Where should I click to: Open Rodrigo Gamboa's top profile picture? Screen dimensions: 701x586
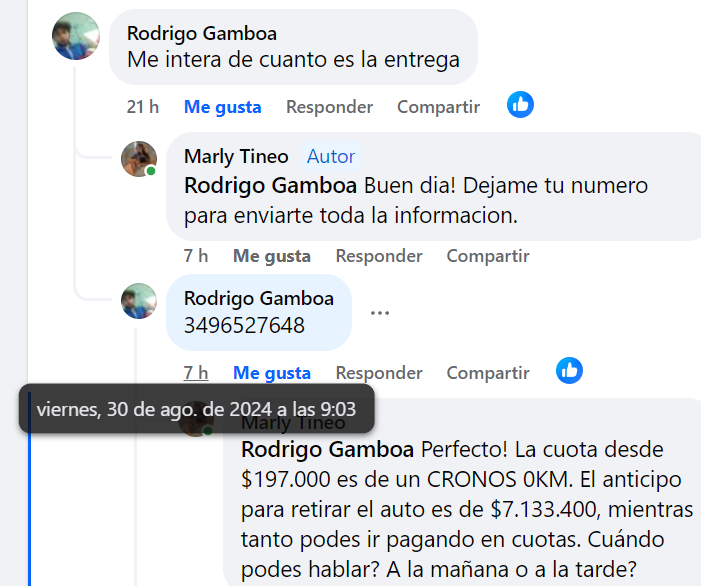point(76,37)
